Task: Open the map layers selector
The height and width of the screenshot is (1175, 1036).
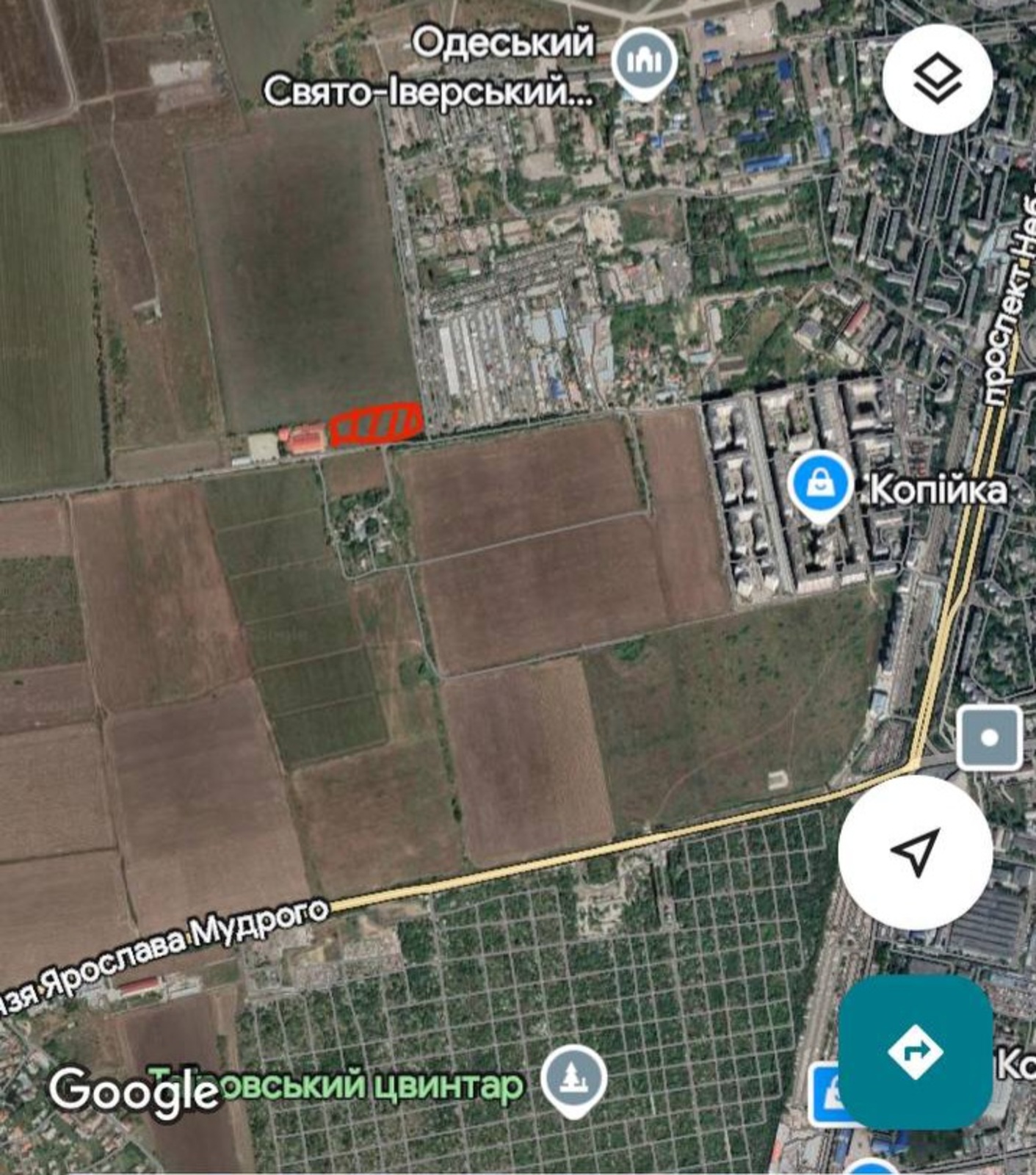Action: 938,79
